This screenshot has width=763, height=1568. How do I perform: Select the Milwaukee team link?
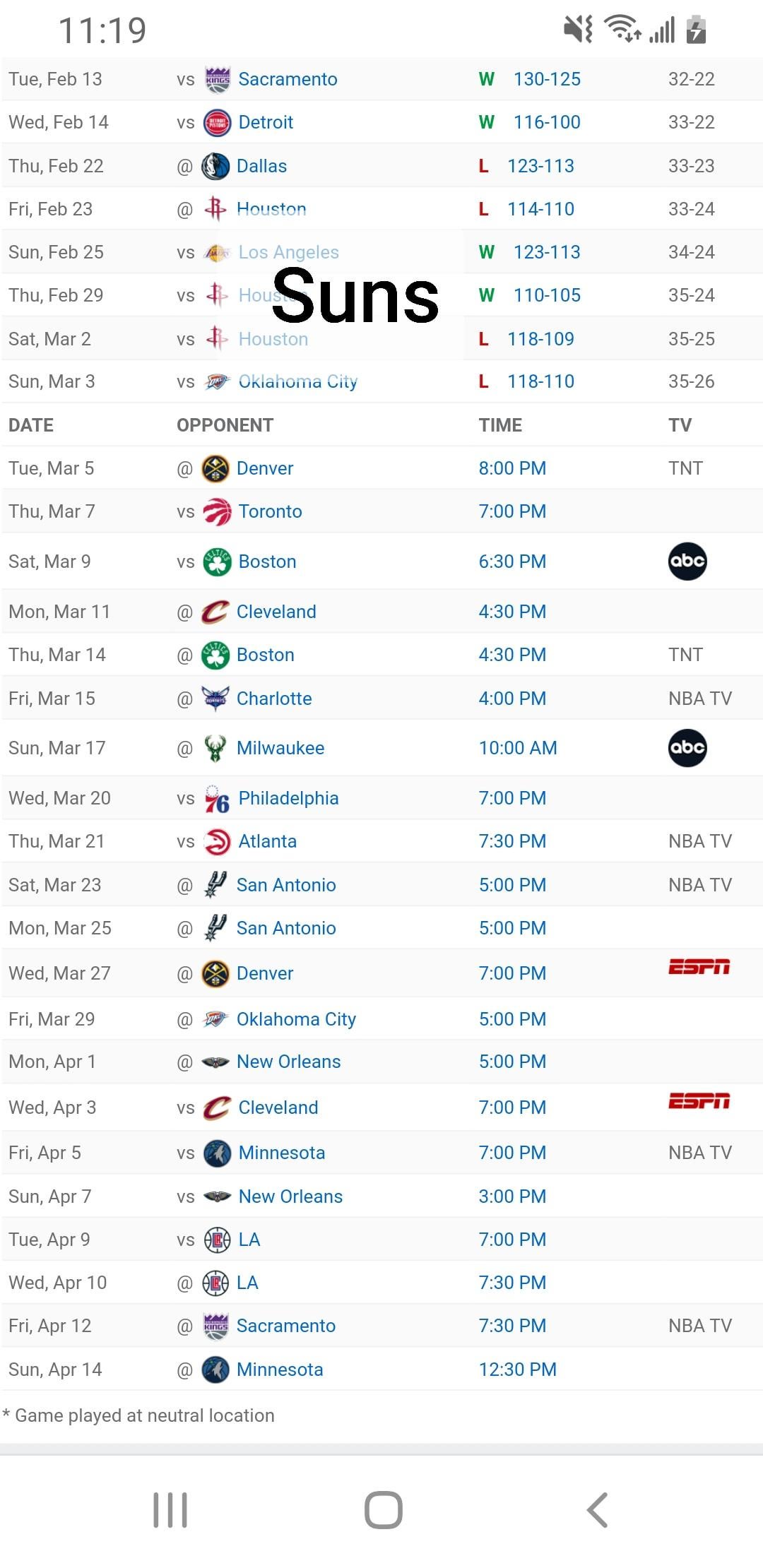(x=280, y=748)
